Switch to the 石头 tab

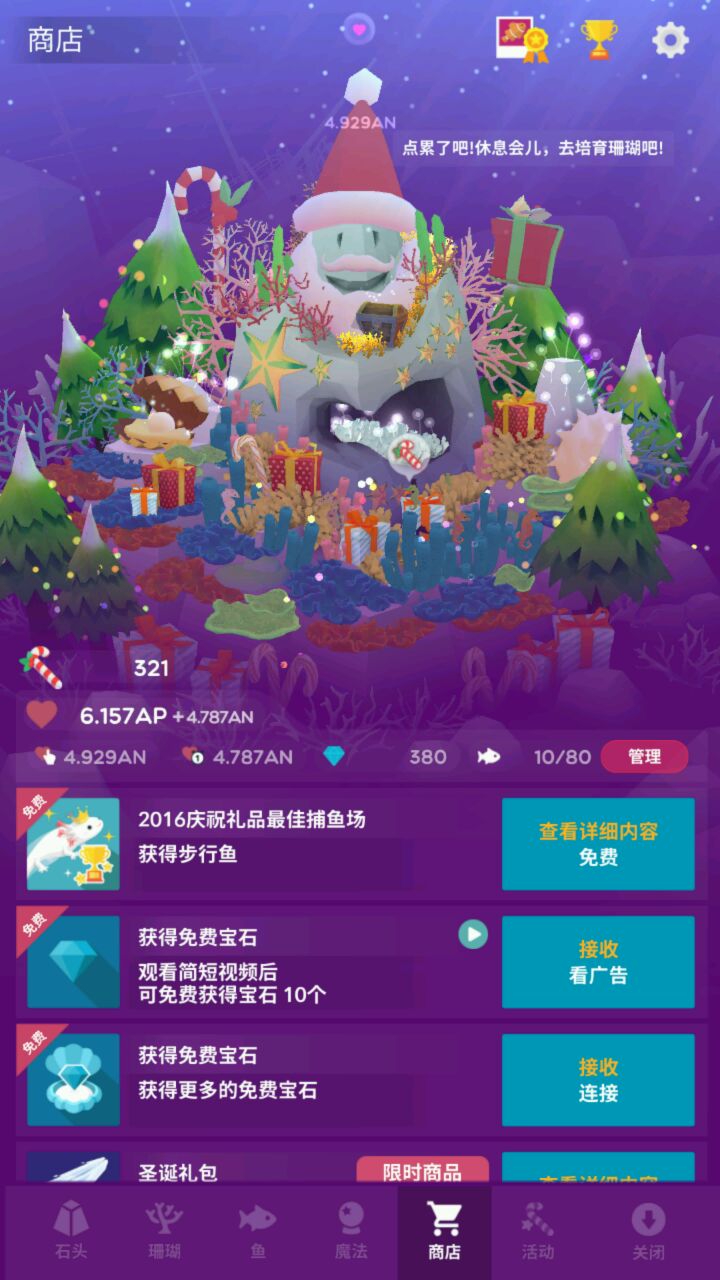click(x=71, y=1231)
